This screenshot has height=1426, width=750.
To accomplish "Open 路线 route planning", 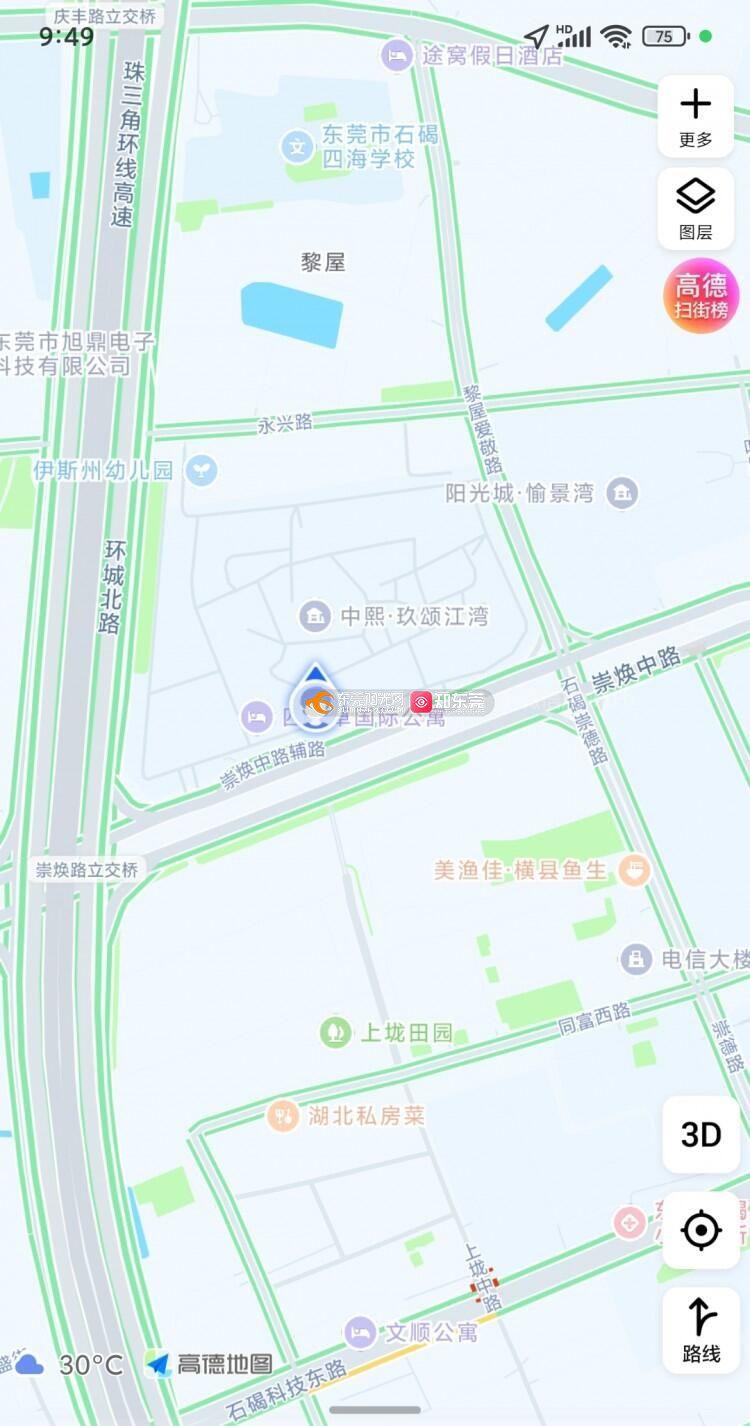I will (x=701, y=1330).
